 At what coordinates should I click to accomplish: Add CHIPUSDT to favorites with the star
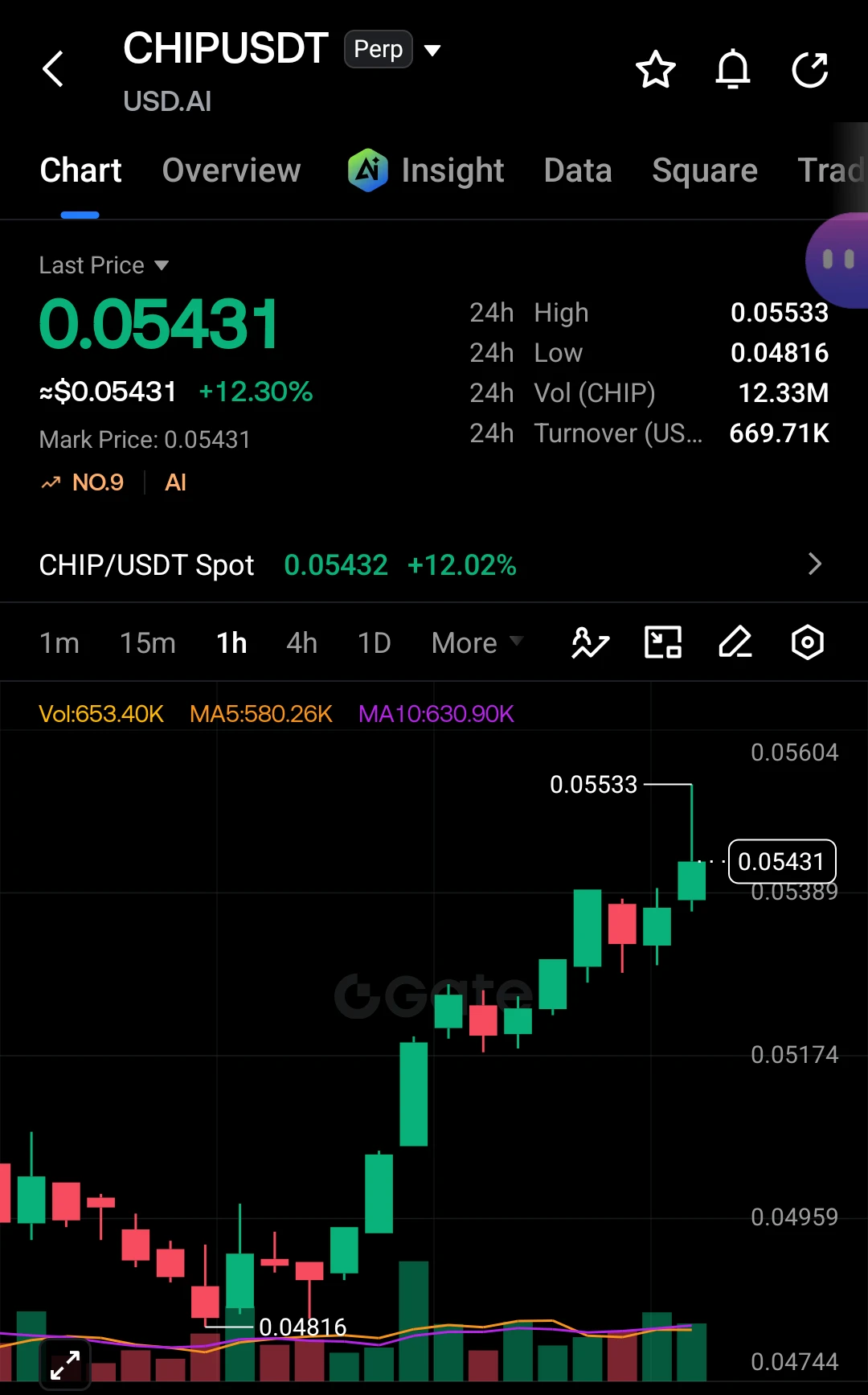coord(656,69)
